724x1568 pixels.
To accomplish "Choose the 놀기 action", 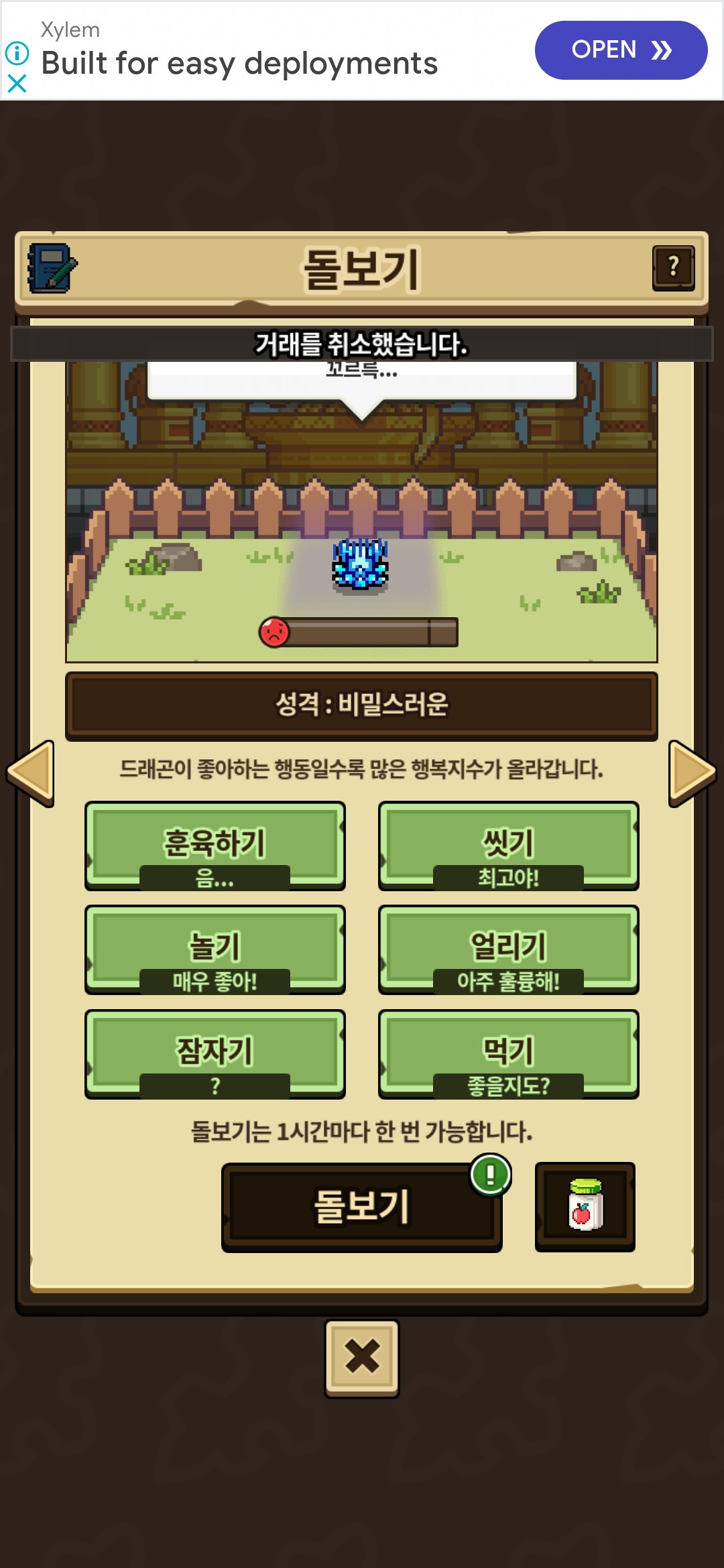I will pyautogui.click(x=215, y=950).
